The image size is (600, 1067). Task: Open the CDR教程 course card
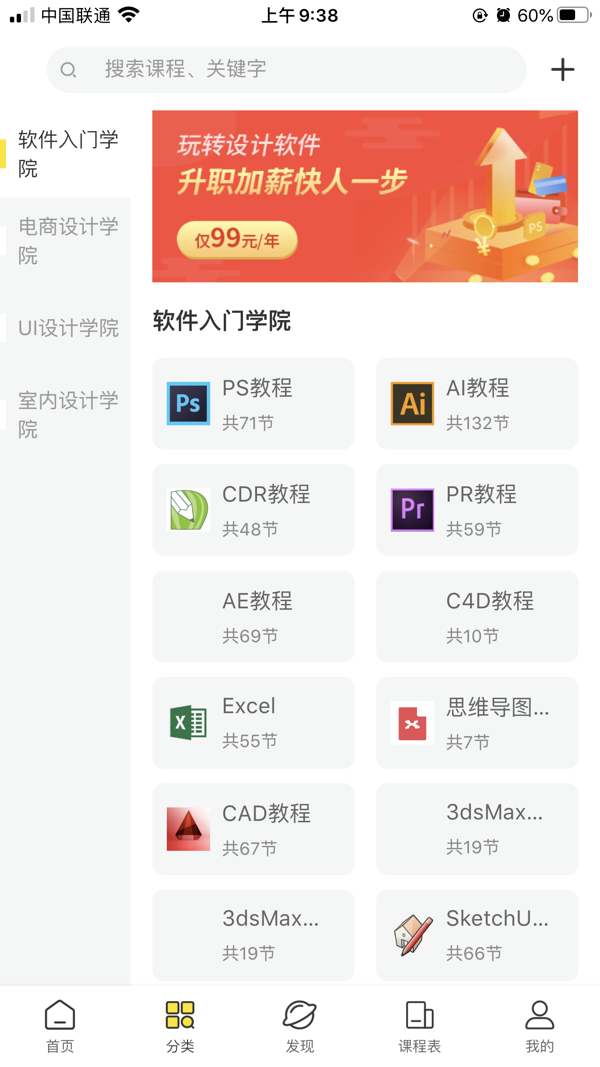pos(253,510)
